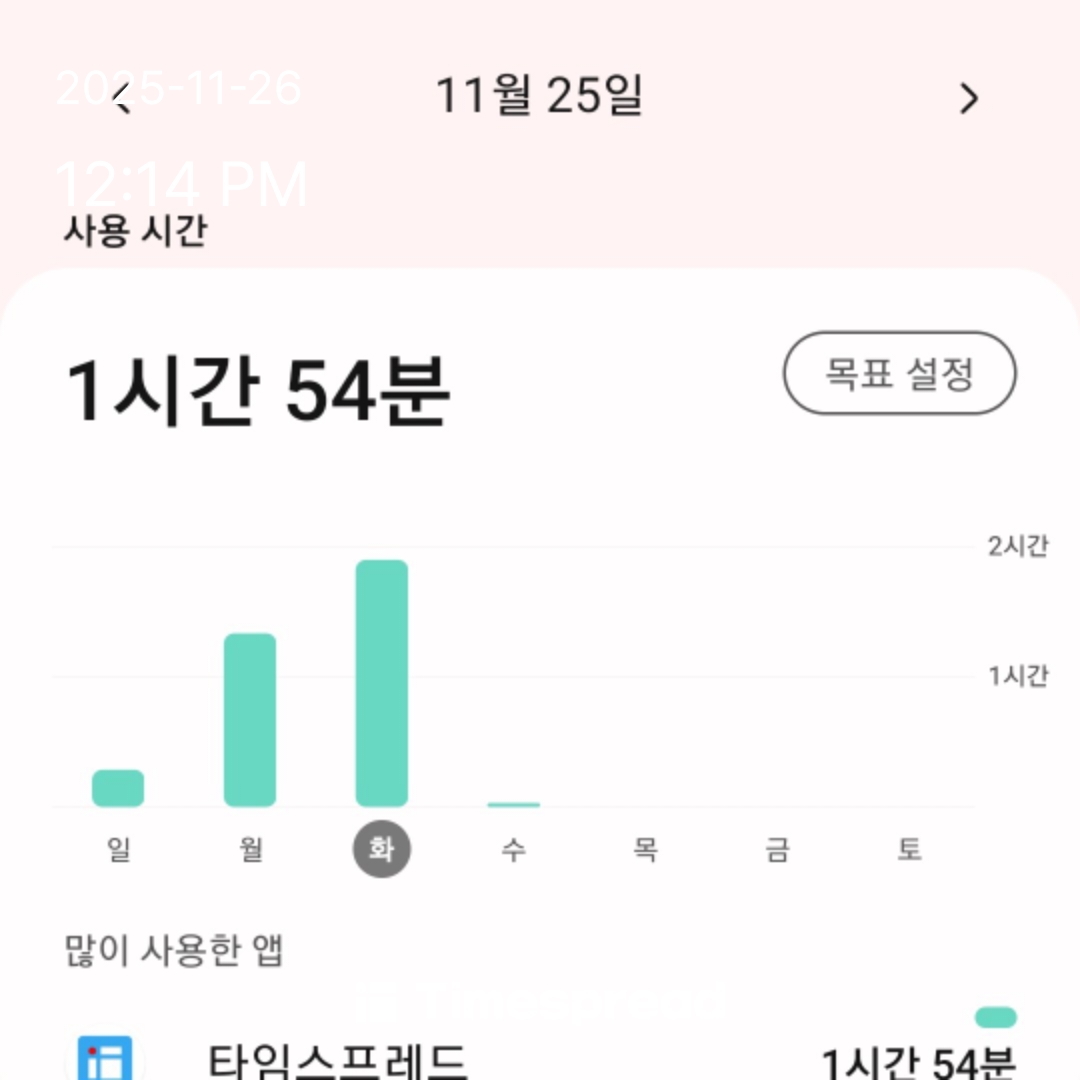Select 목 (Thursday) in the chart
The height and width of the screenshot is (1080, 1080).
645,851
